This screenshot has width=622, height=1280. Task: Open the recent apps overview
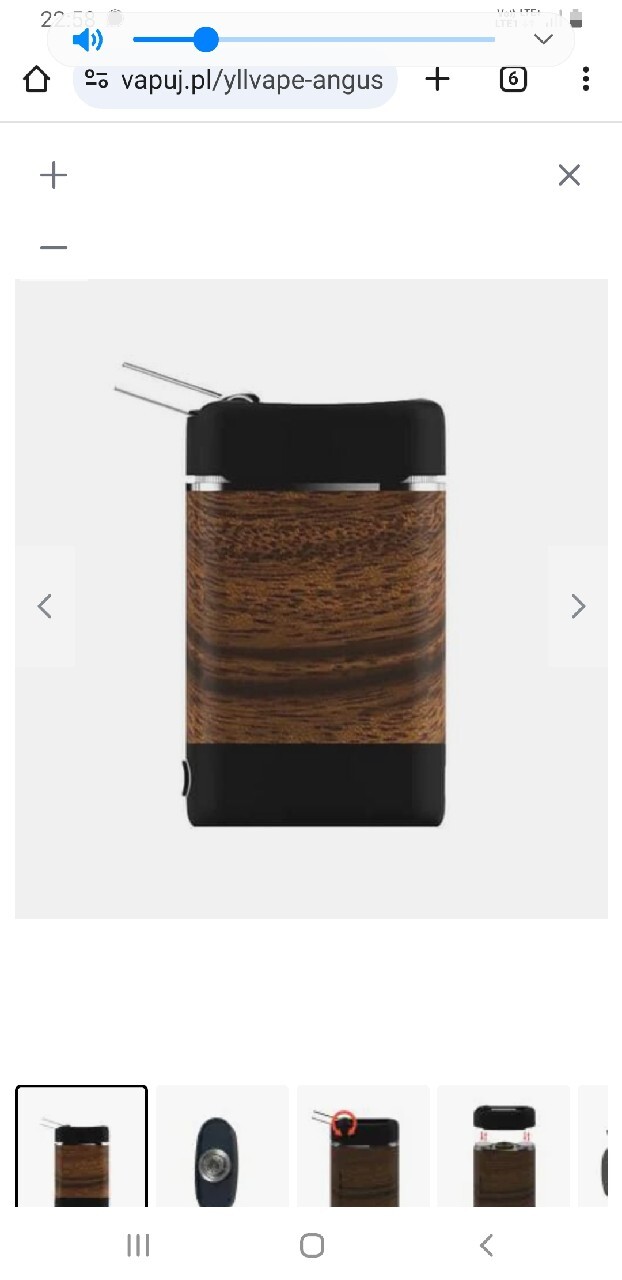[x=138, y=1245]
